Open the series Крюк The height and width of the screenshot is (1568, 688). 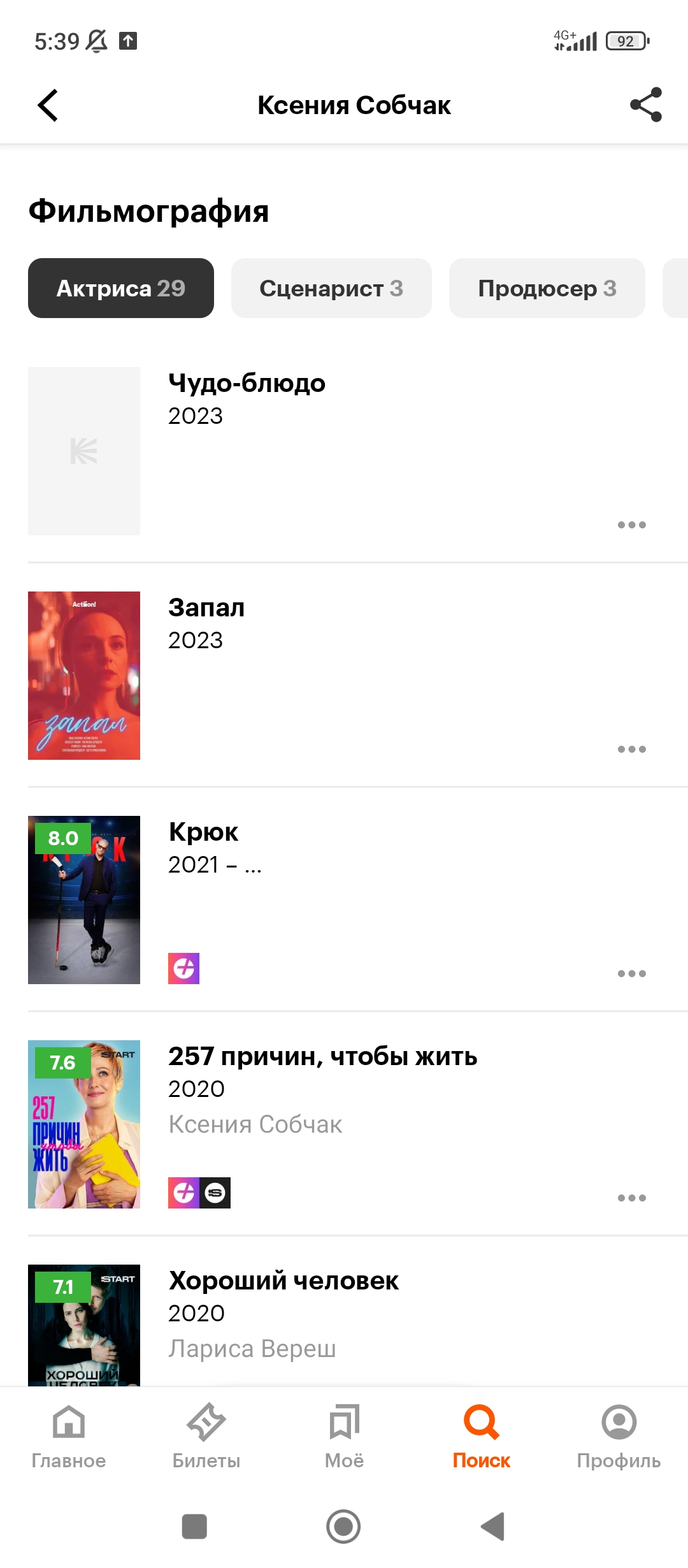pos(203,832)
